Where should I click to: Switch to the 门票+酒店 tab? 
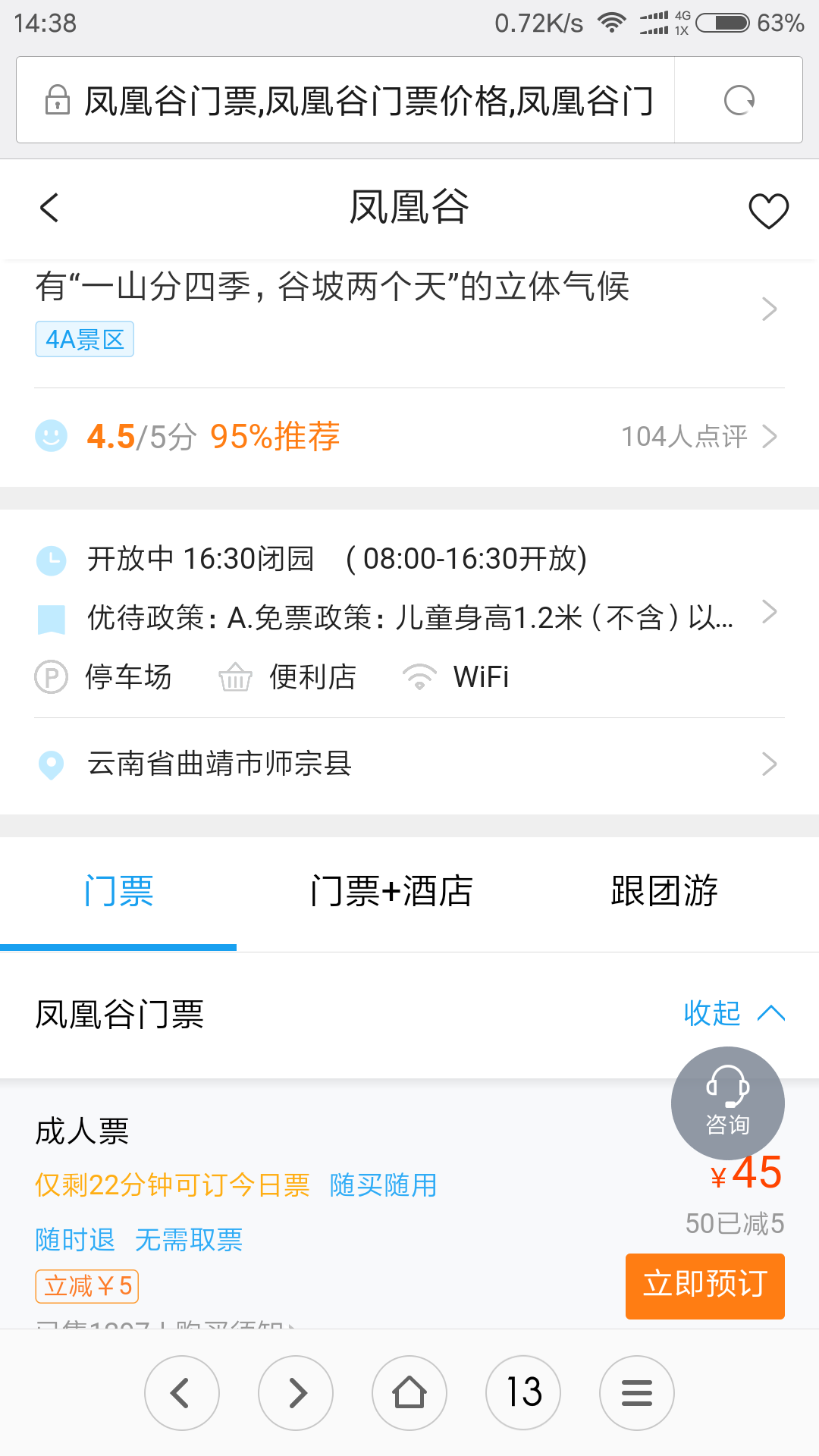pos(391,891)
